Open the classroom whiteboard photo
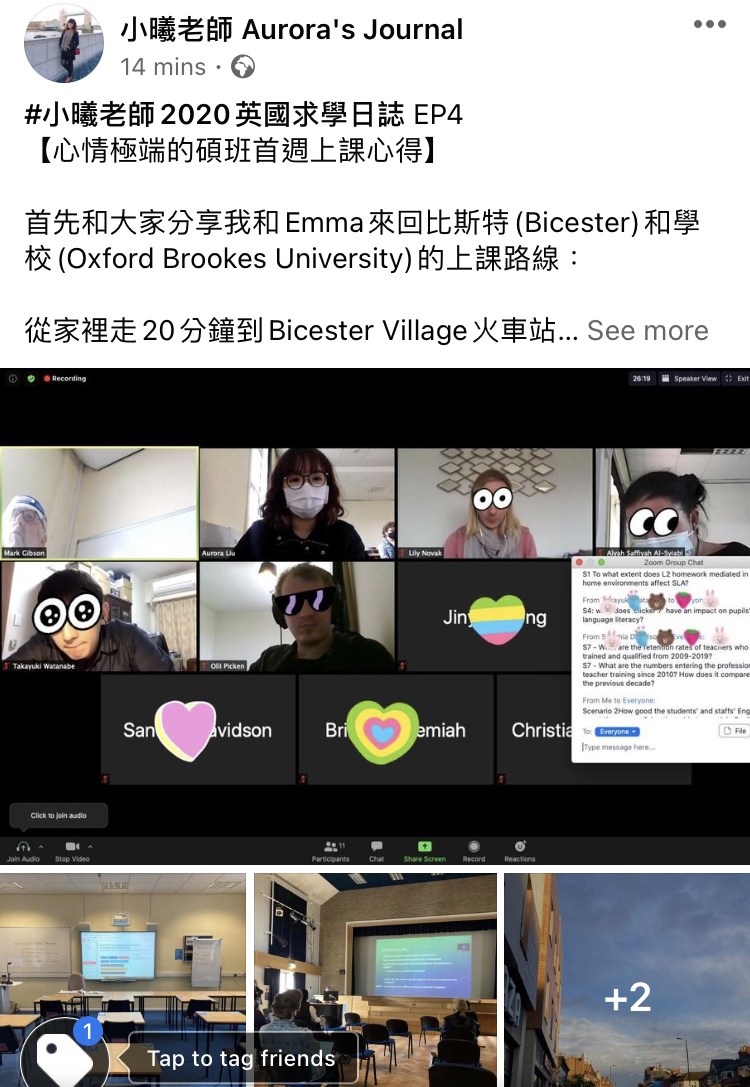The height and width of the screenshot is (1087, 750). point(122,950)
